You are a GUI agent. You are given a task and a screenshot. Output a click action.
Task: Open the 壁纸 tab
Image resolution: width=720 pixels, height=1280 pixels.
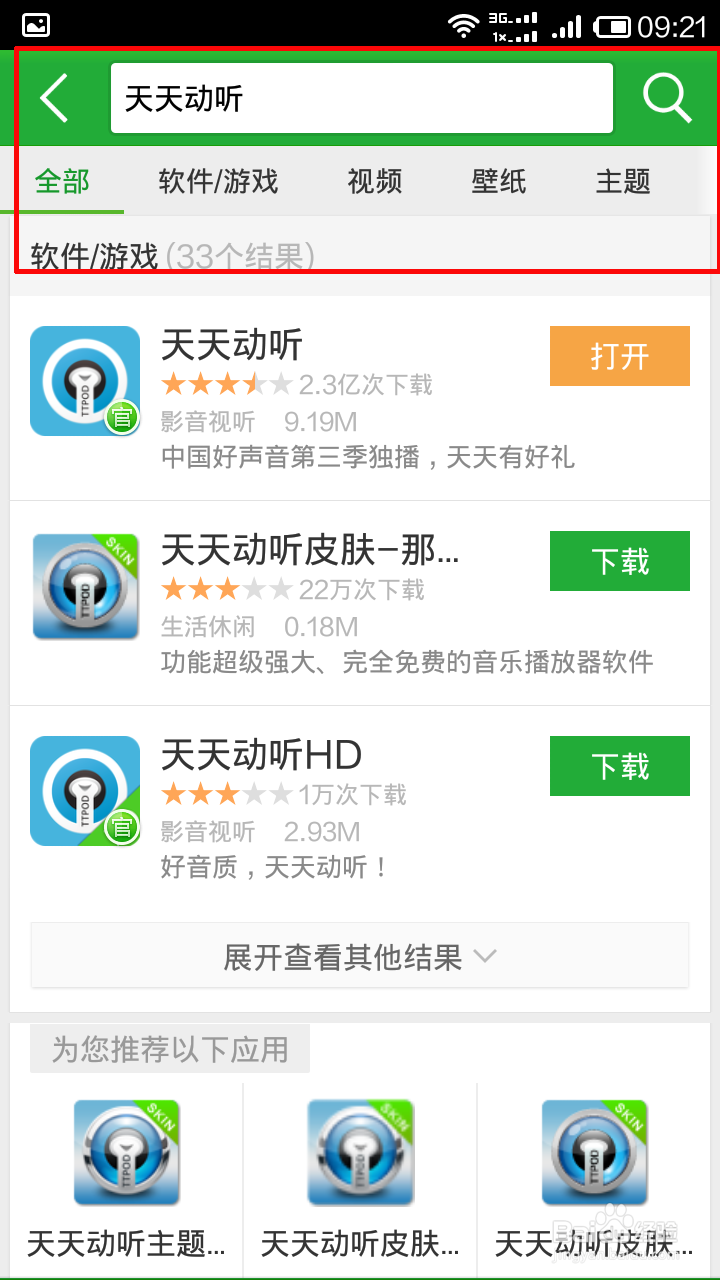click(x=499, y=182)
